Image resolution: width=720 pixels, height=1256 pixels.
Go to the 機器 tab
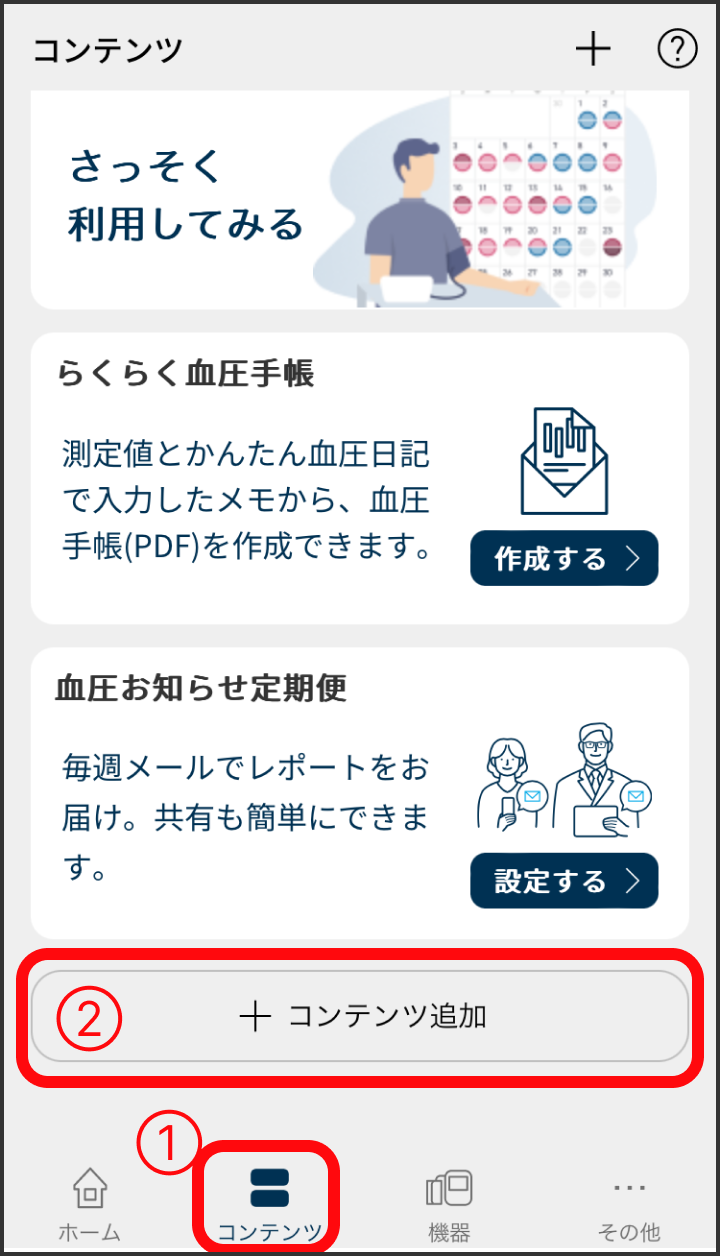(449, 1203)
